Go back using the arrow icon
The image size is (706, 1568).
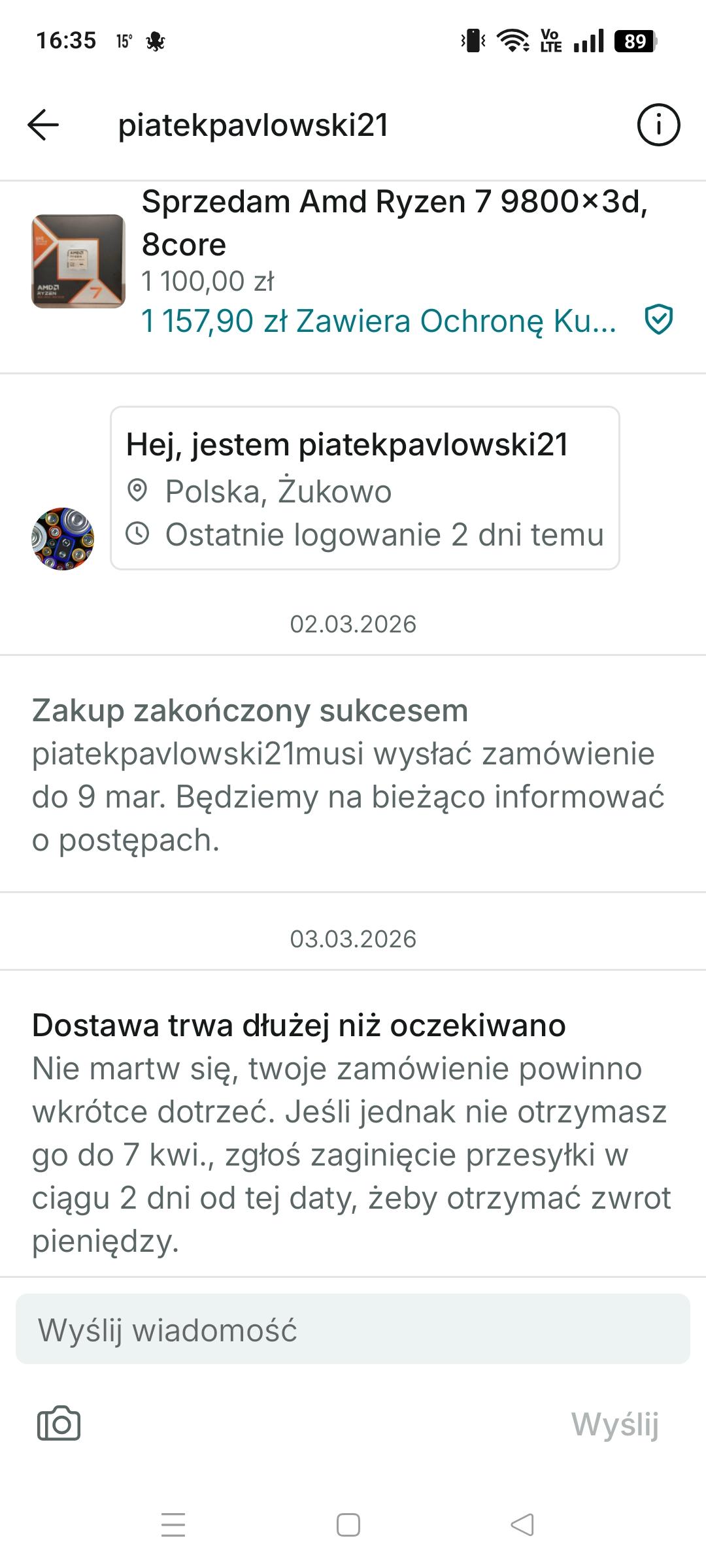pyautogui.click(x=43, y=125)
